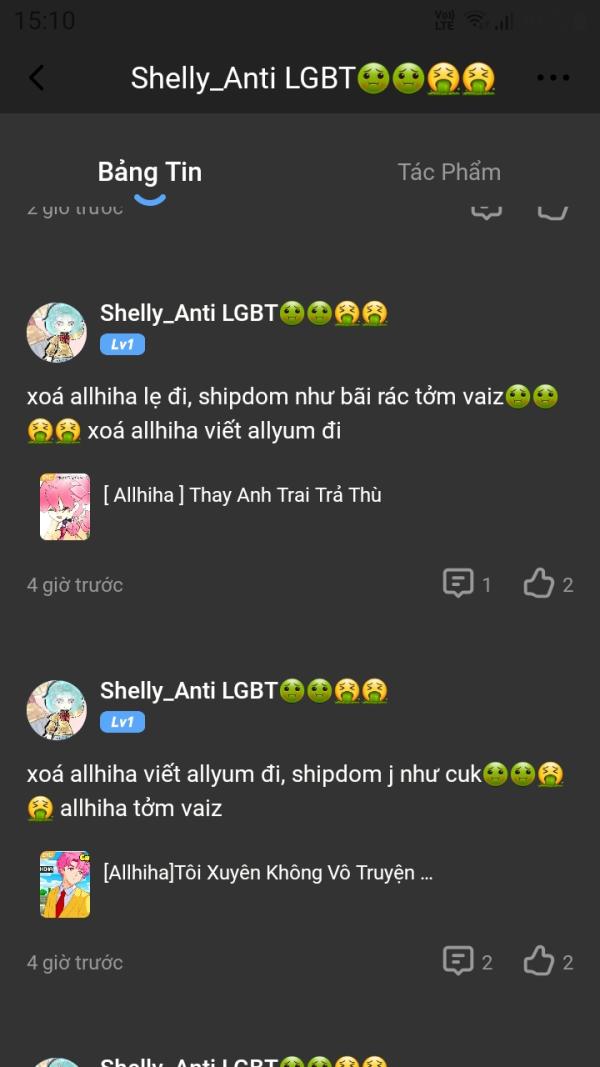Tap the avatar on the Thay Anh Trai post

56,332
